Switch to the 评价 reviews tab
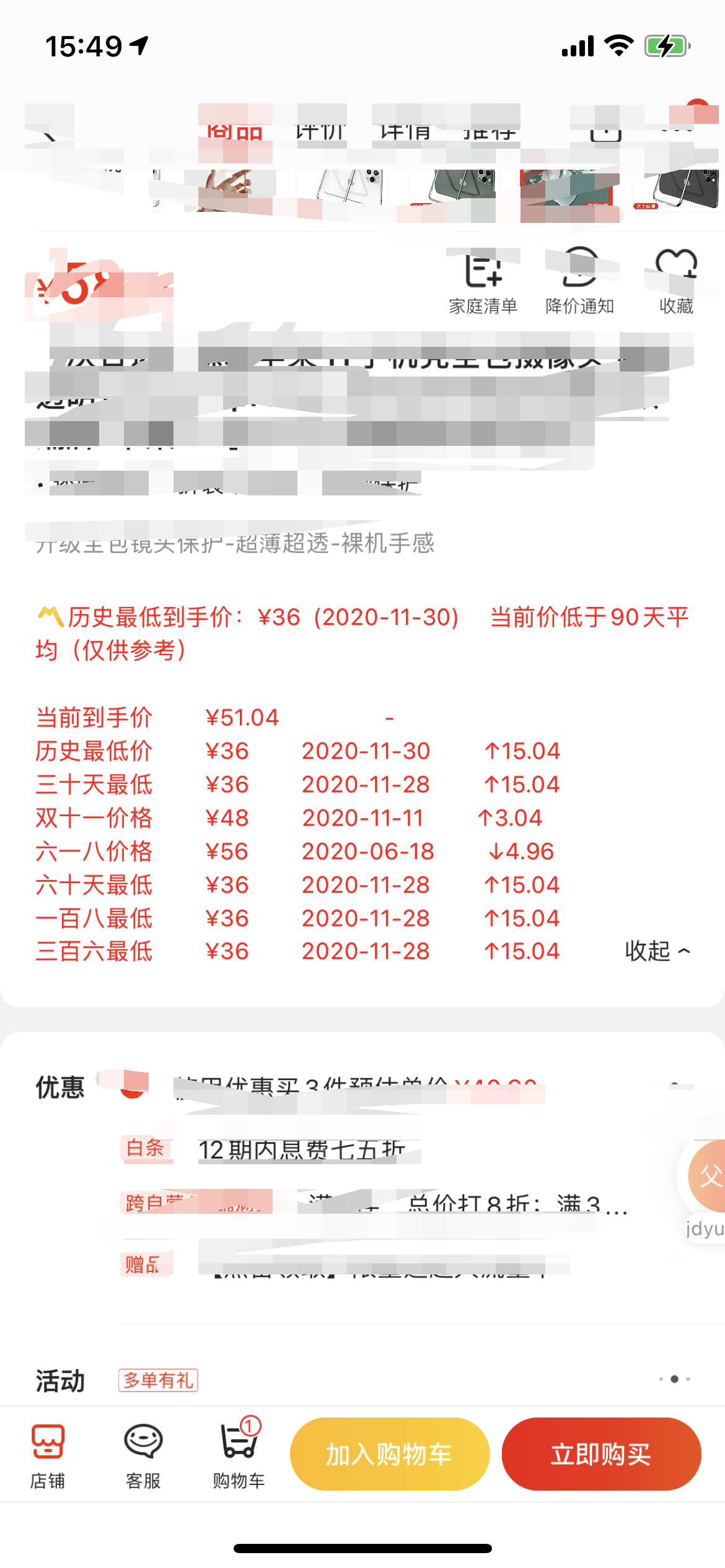The width and height of the screenshot is (725, 1568). [x=320, y=129]
